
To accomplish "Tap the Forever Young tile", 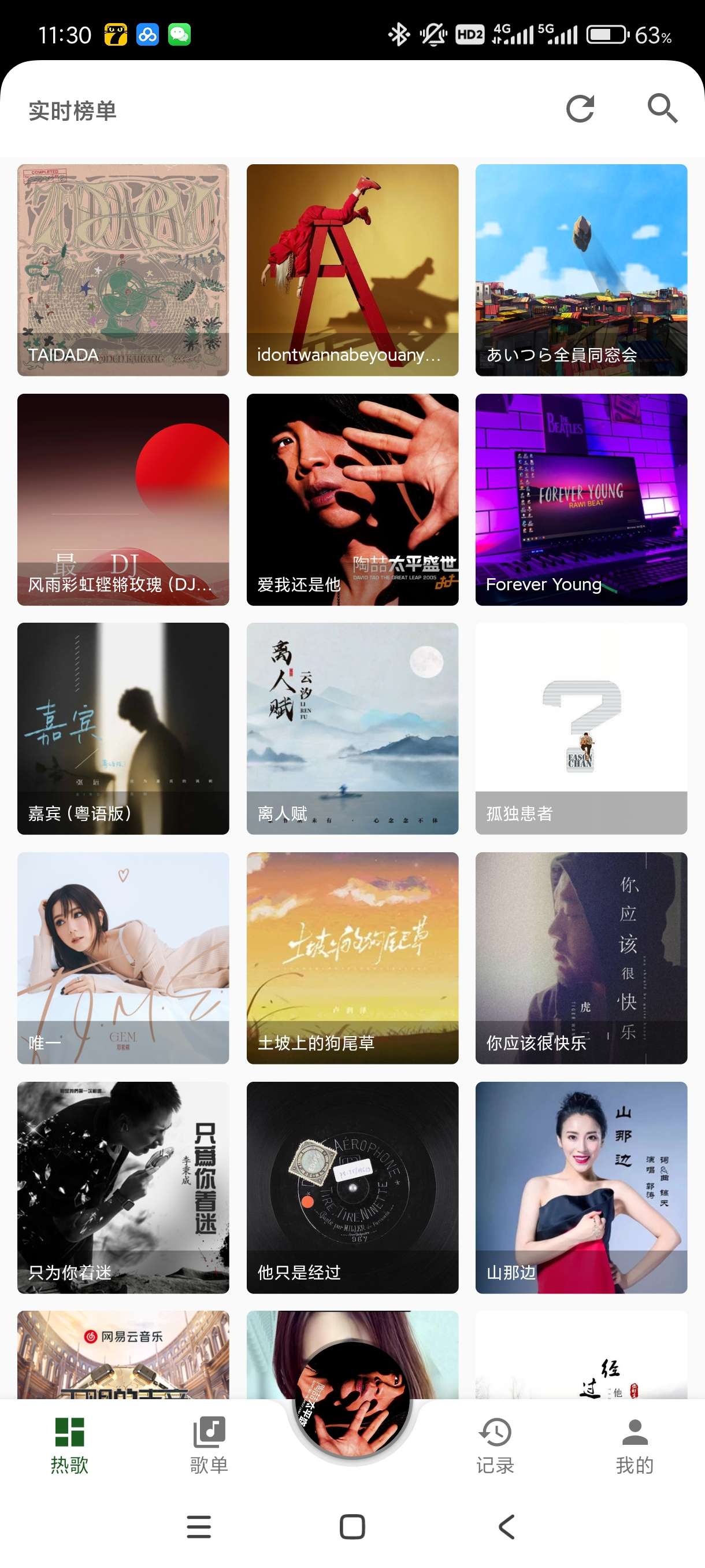I will coord(581,499).
